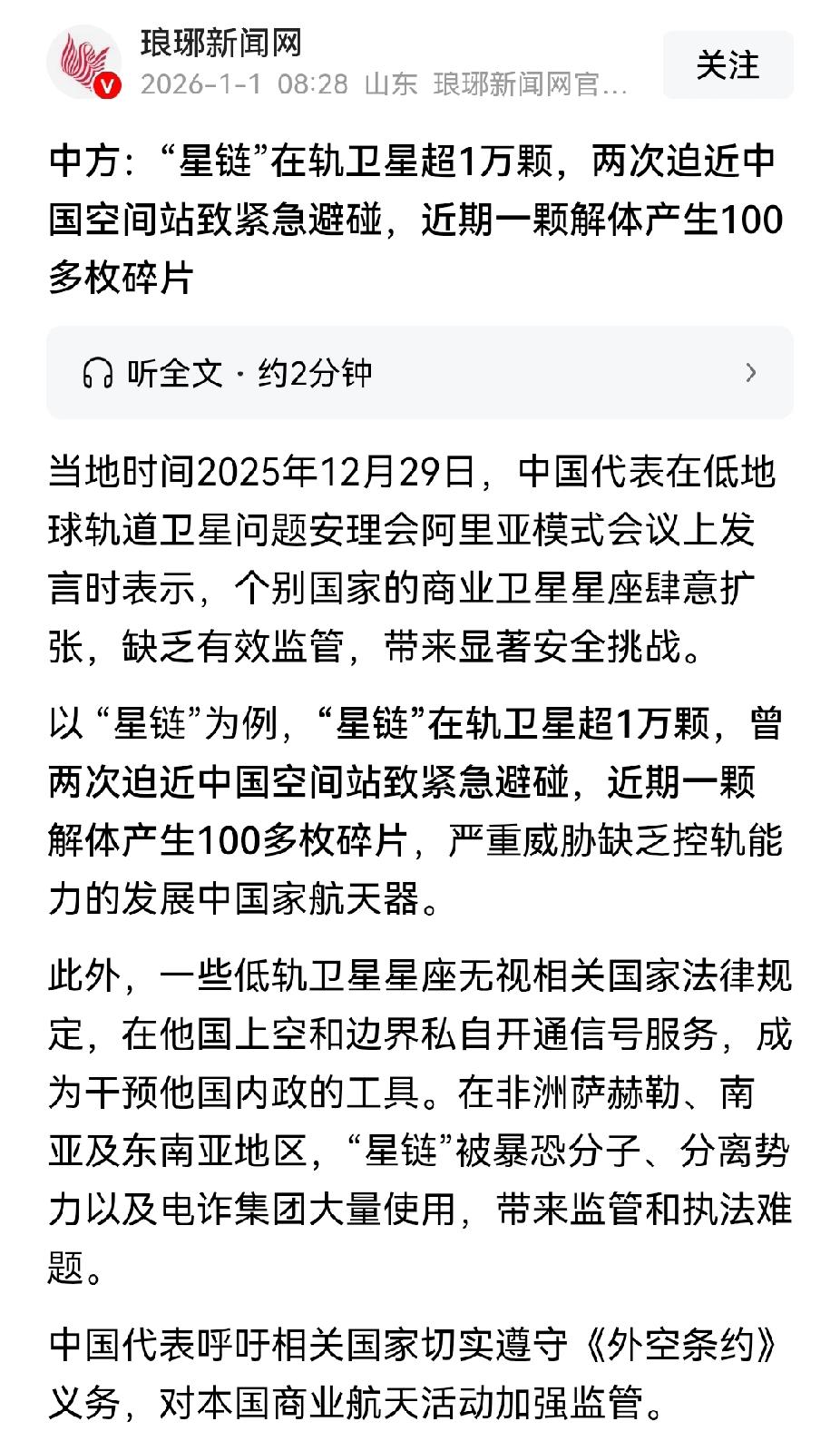The width and height of the screenshot is (840, 1441).
Task: Open the audio reading options via right chevron
Action: [751, 372]
